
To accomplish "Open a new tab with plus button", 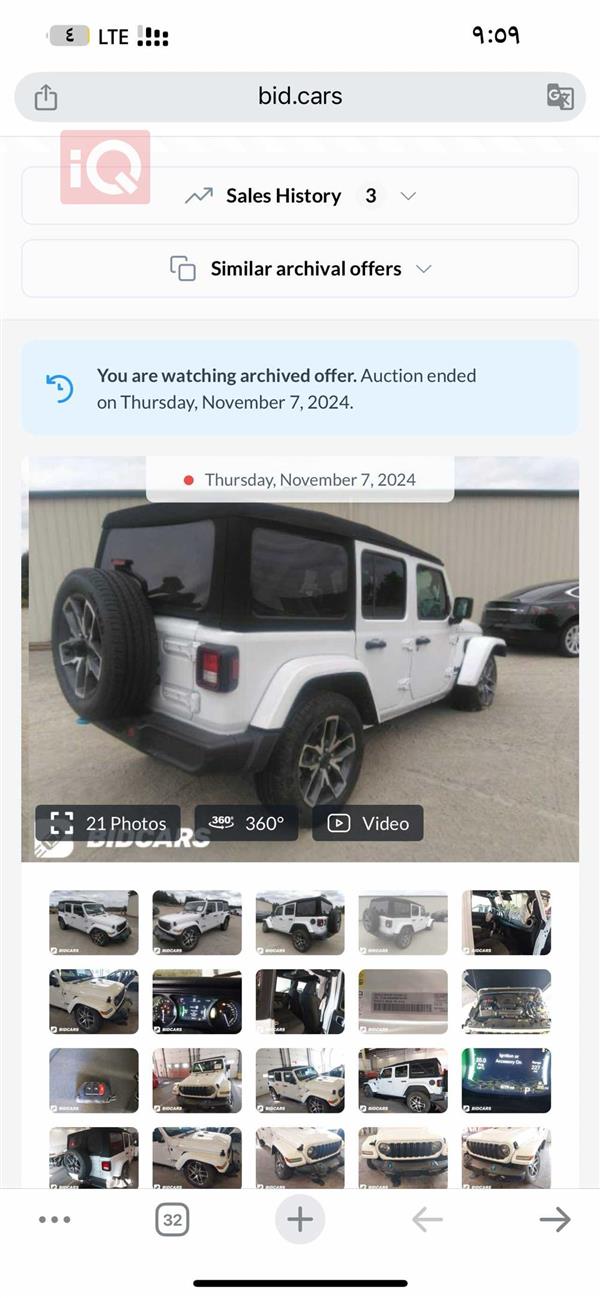I will pyautogui.click(x=300, y=1219).
